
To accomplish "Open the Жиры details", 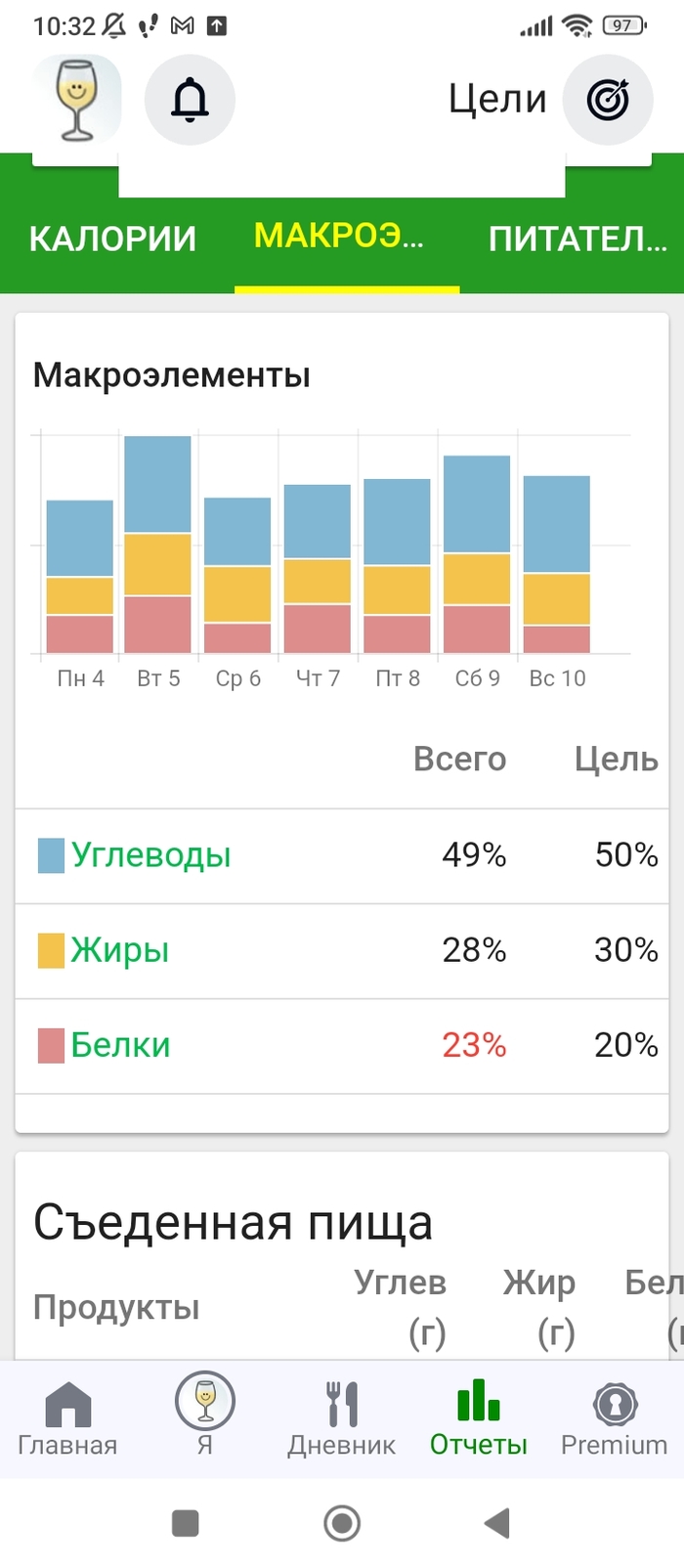I will pyautogui.click(x=119, y=950).
